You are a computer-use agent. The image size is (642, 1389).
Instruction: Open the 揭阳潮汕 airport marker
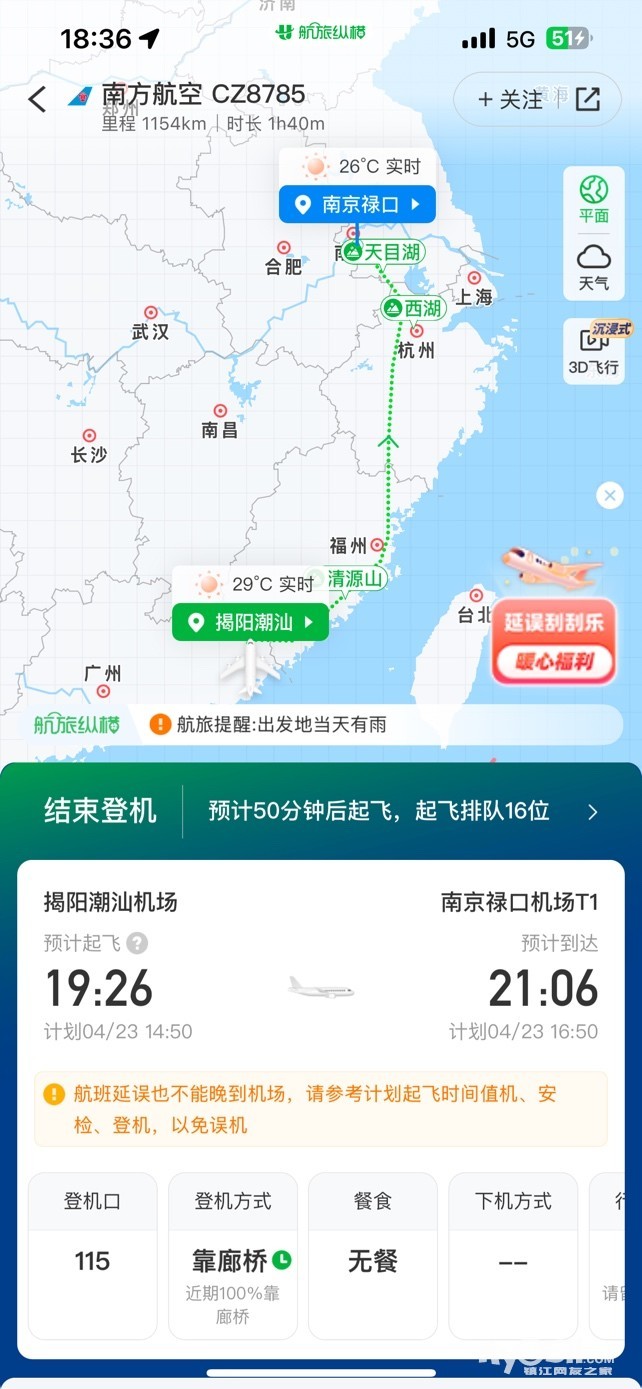250,622
